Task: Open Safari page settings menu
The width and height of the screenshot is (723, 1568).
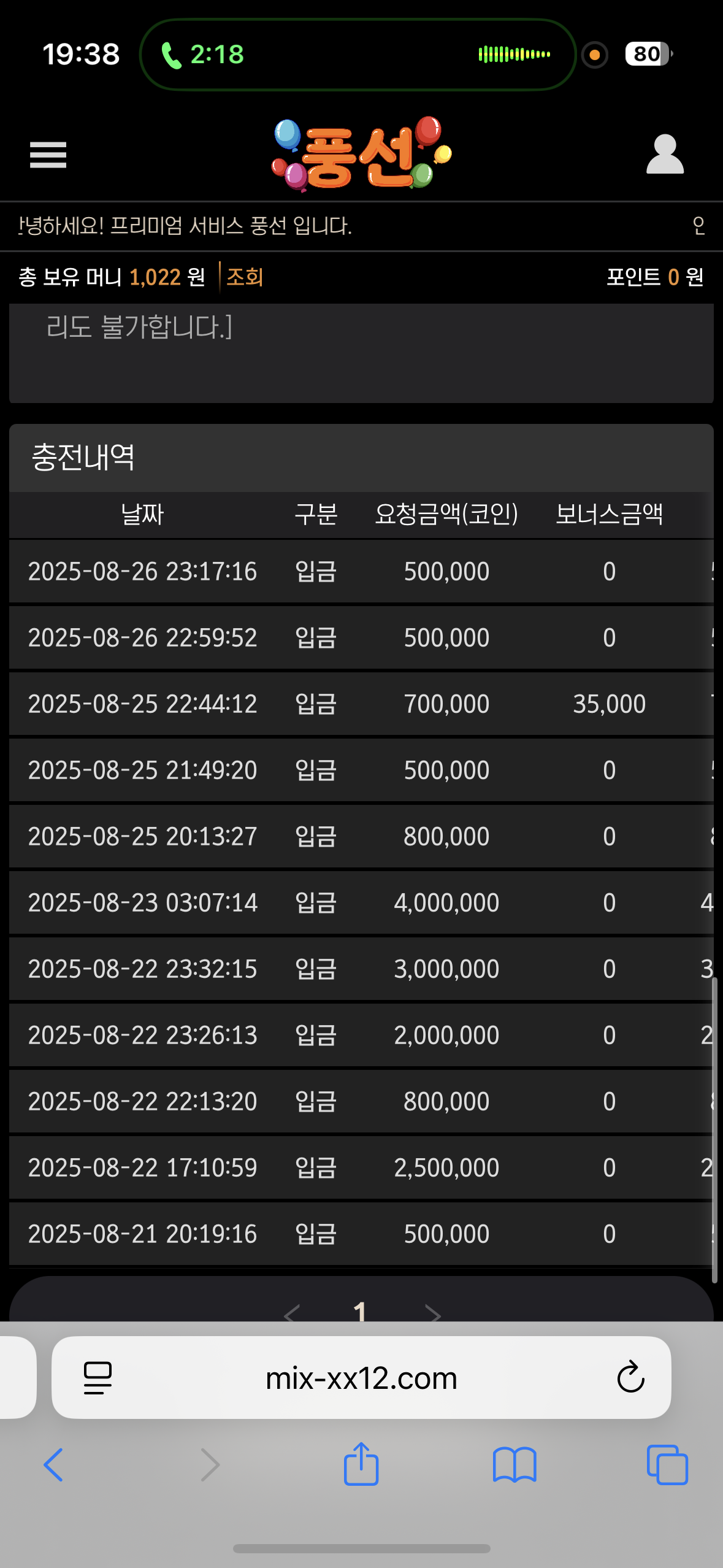Action: click(x=98, y=1378)
